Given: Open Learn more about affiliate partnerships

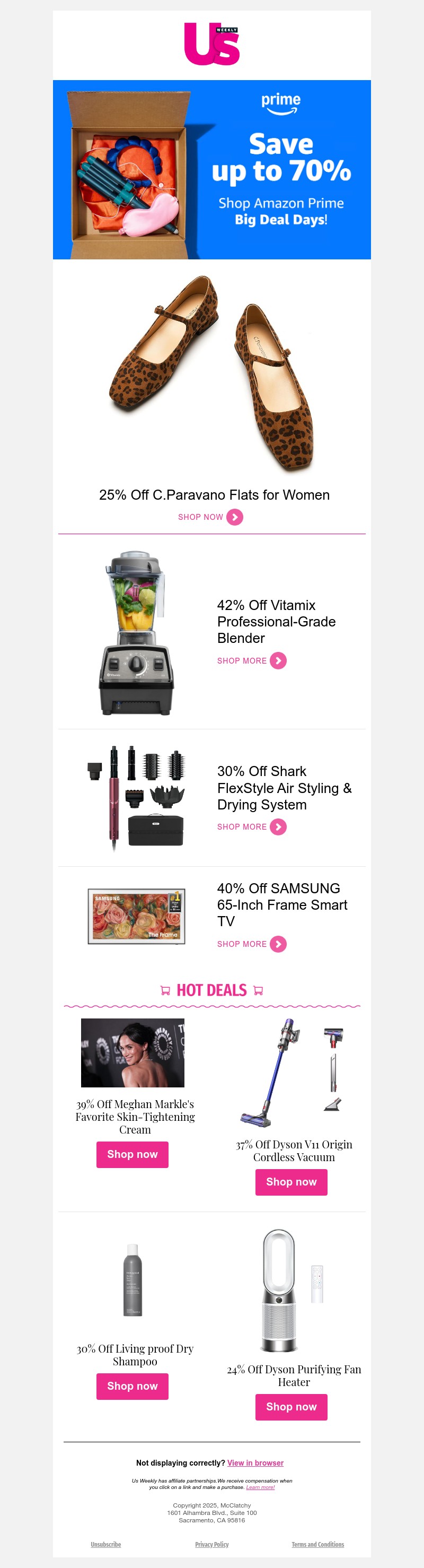Looking at the screenshot, I should [260, 1487].
